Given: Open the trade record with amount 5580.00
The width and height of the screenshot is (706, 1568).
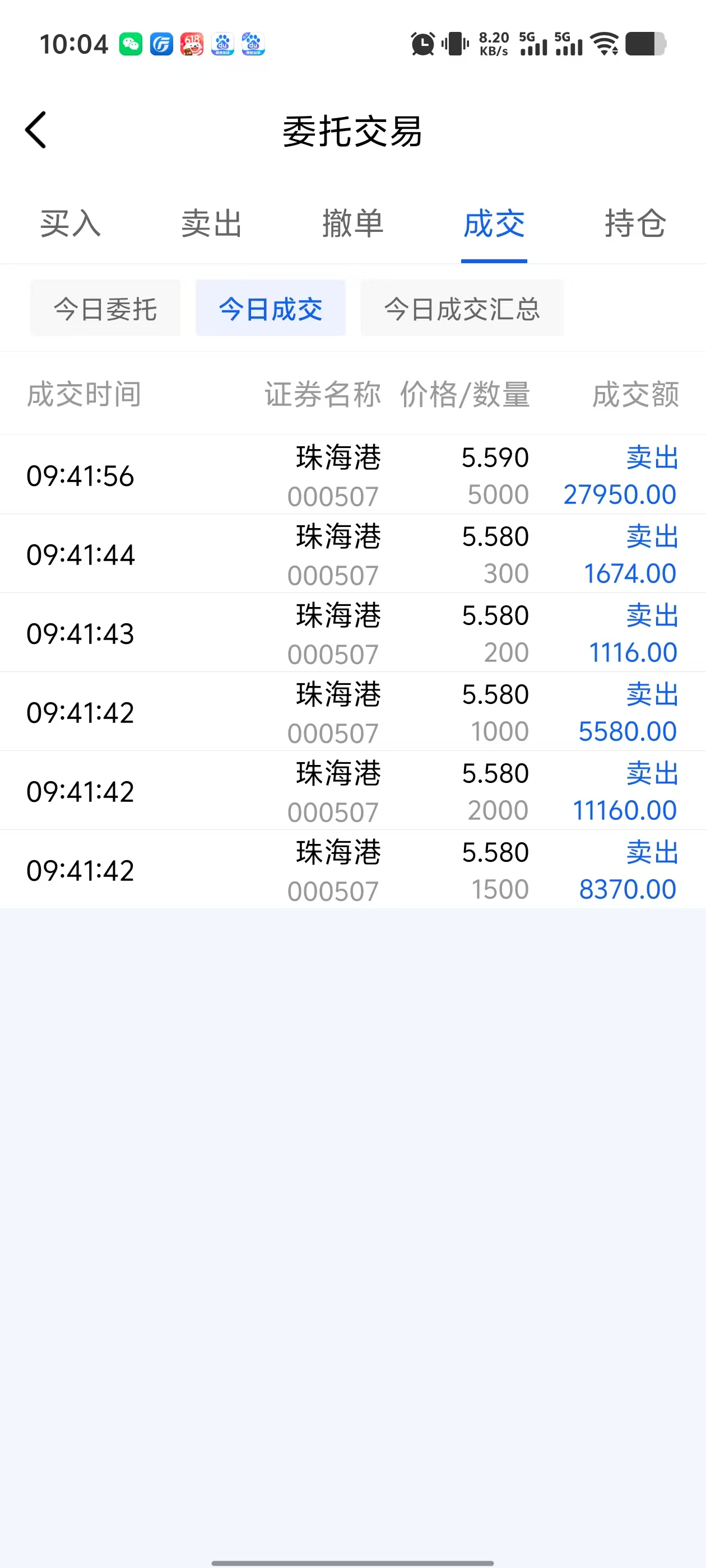Looking at the screenshot, I should [x=352, y=712].
